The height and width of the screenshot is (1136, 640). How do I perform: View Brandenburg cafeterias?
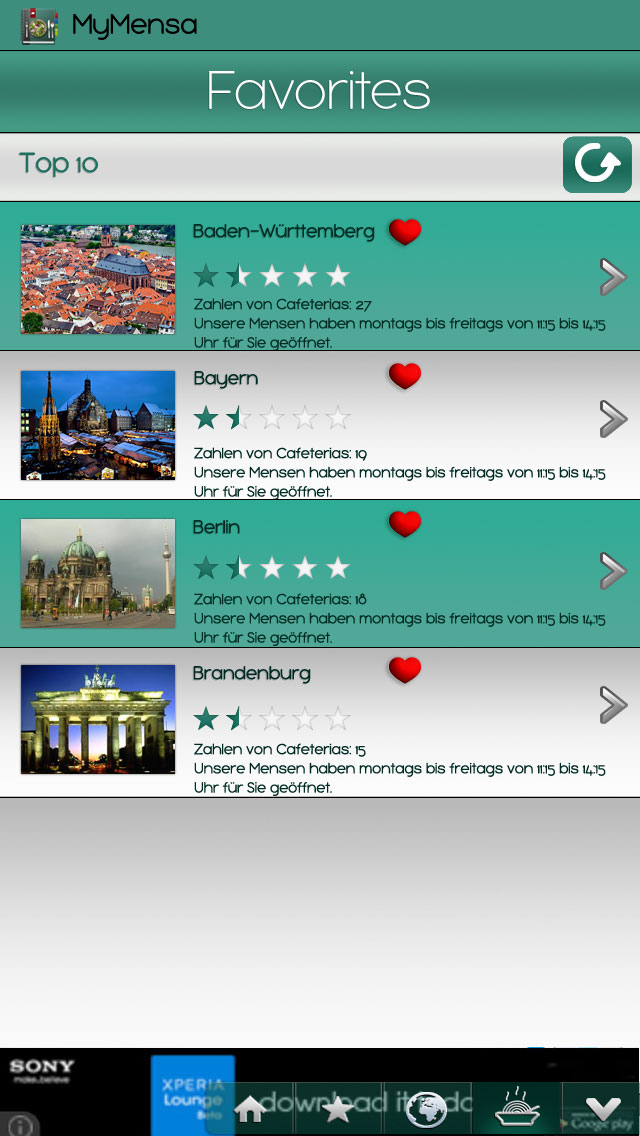[612, 705]
